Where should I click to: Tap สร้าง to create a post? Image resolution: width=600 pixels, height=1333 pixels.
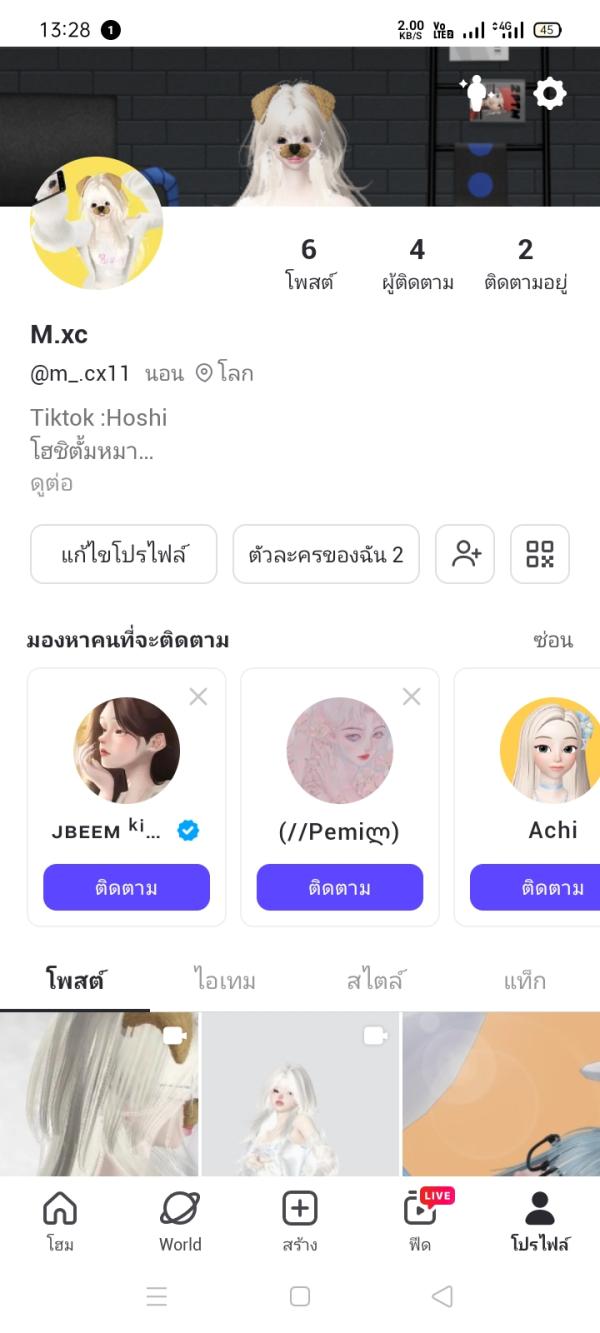click(299, 1222)
